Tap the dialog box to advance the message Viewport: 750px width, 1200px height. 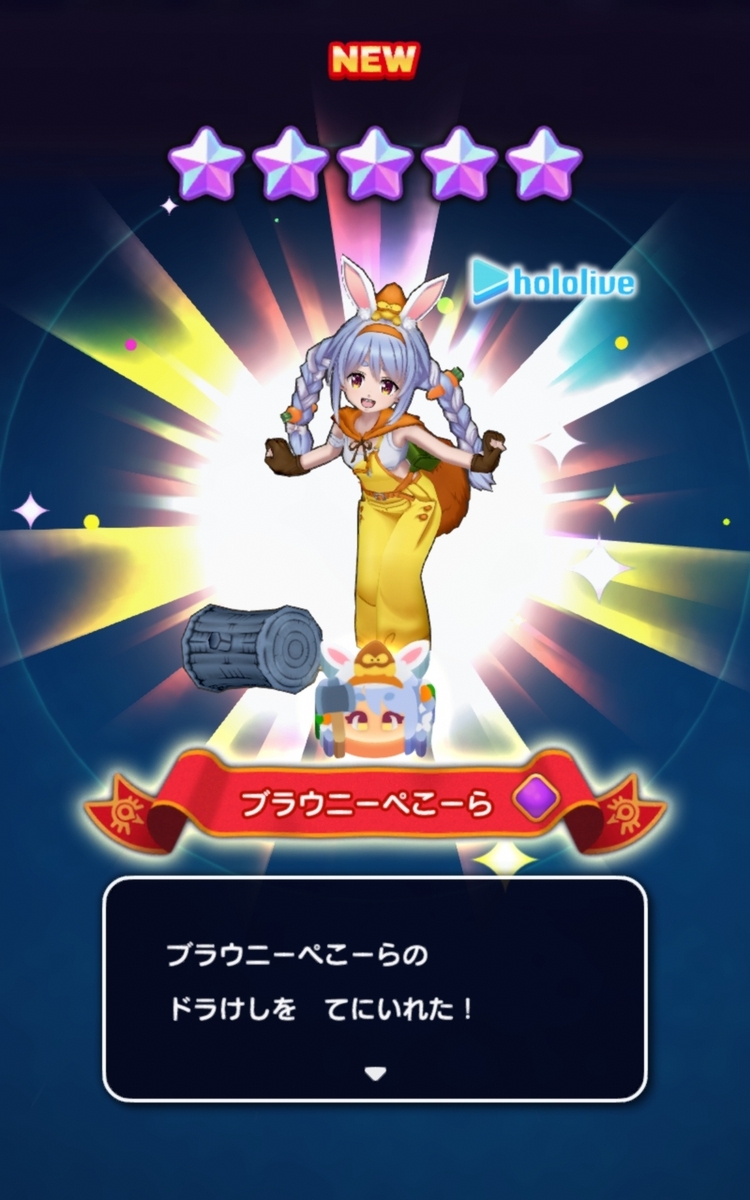coord(375,989)
